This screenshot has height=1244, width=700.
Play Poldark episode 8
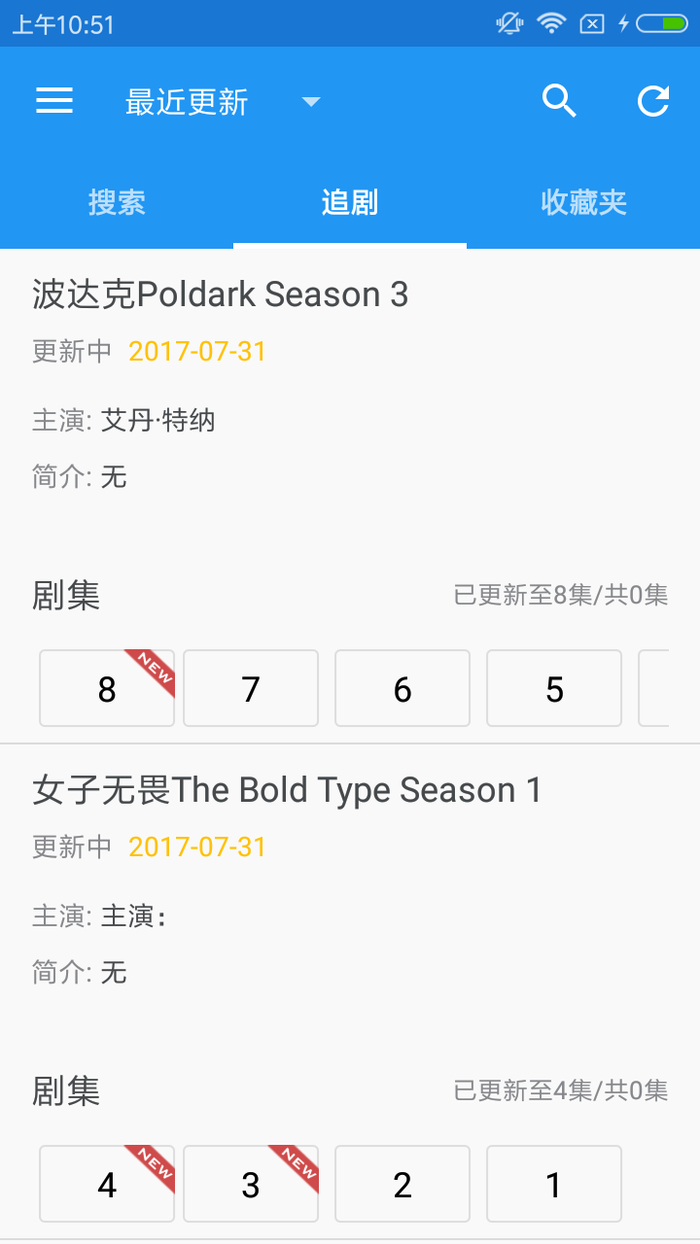107,688
